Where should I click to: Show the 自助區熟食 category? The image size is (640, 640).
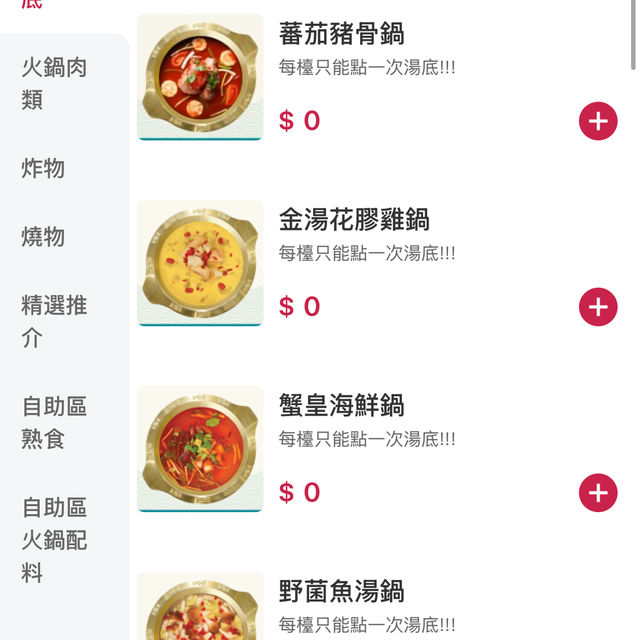tap(55, 422)
